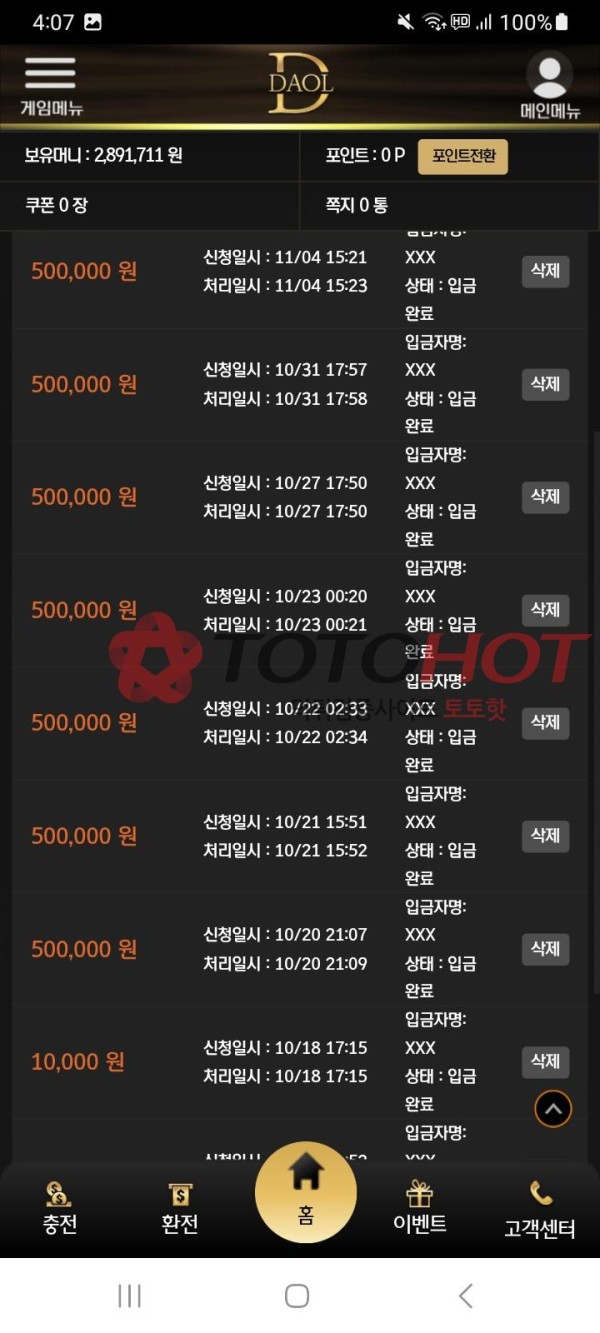
Task: Delete the 10/27 17:50 deposit record
Action: click(545, 497)
